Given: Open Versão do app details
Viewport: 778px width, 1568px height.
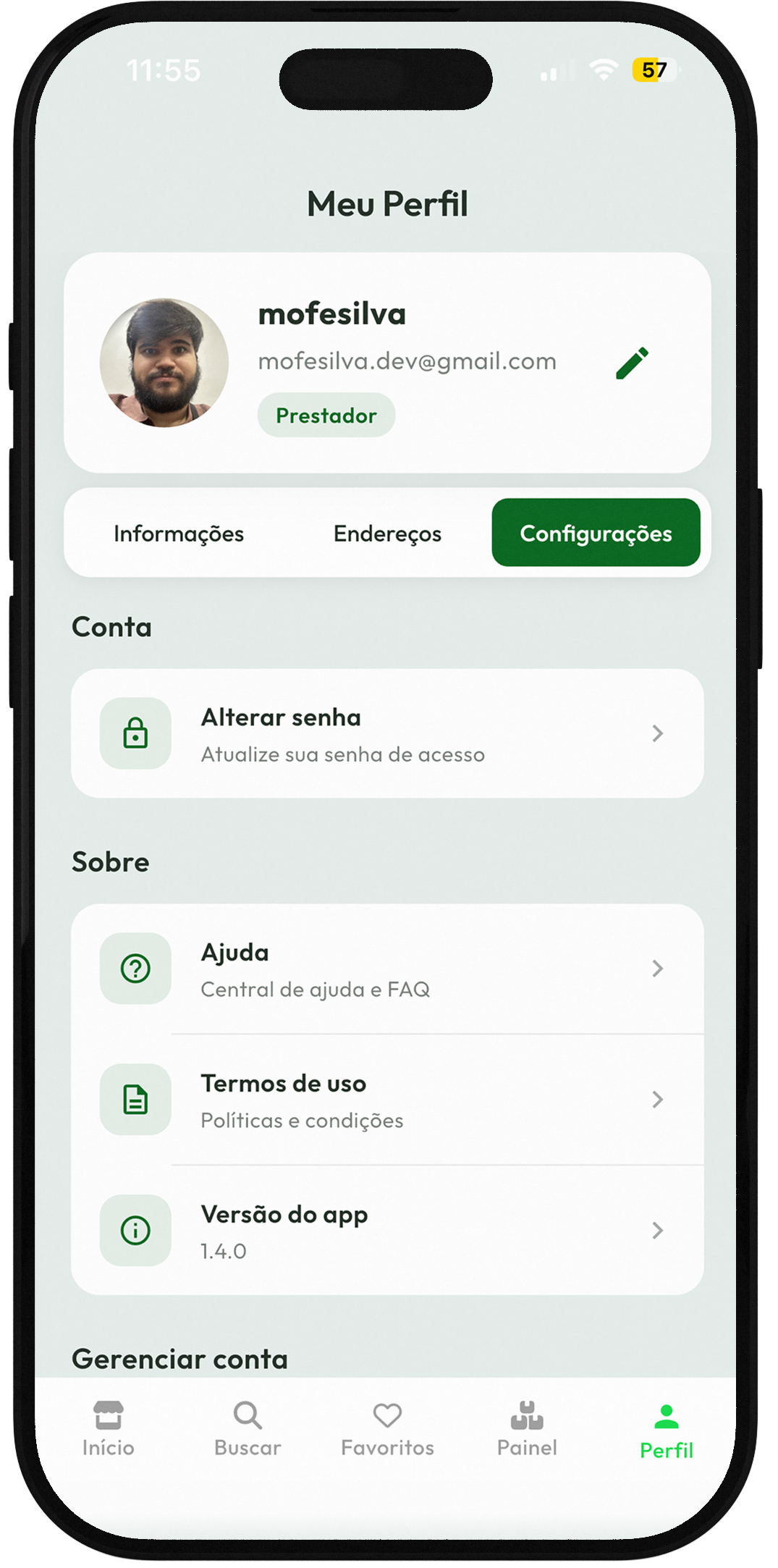Looking at the screenshot, I should tap(387, 1231).
